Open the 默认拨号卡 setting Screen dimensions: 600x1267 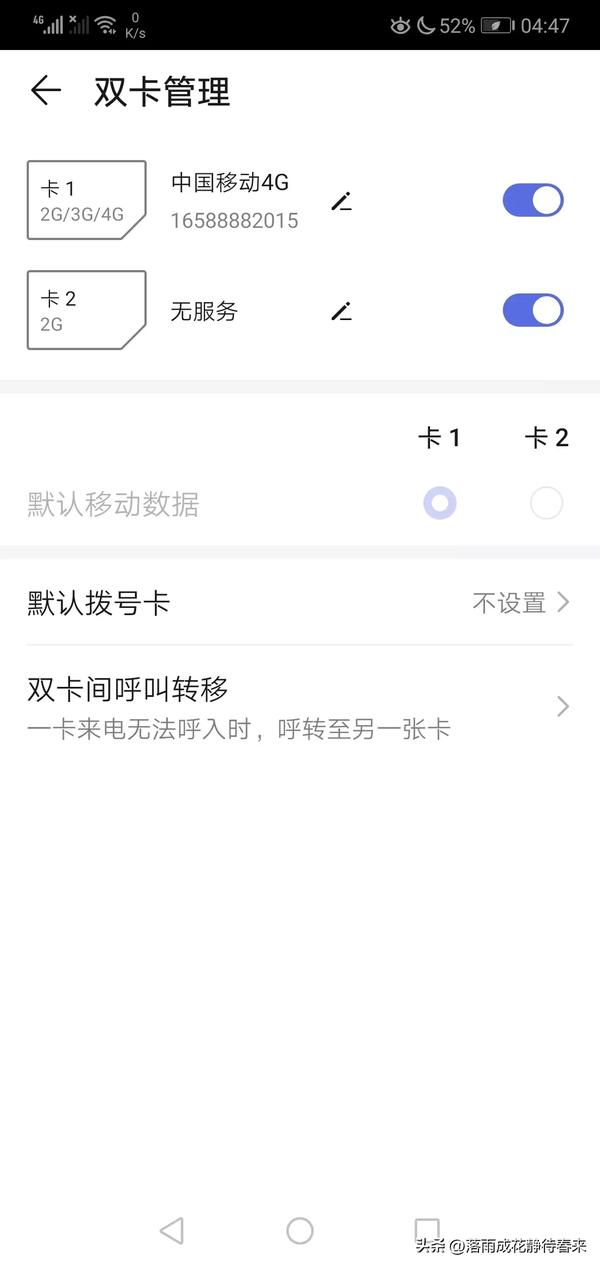pos(300,603)
